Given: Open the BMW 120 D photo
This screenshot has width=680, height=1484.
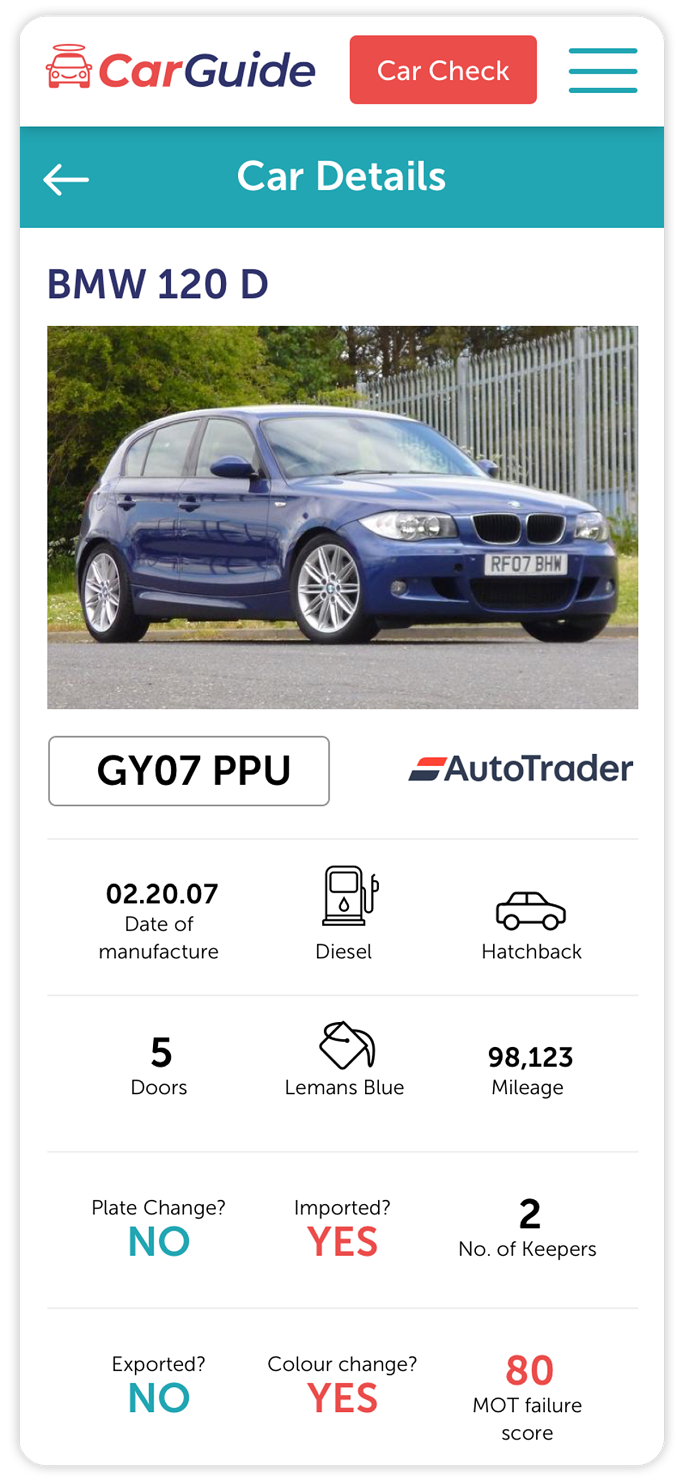Looking at the screenshot, I should [342, 517].
